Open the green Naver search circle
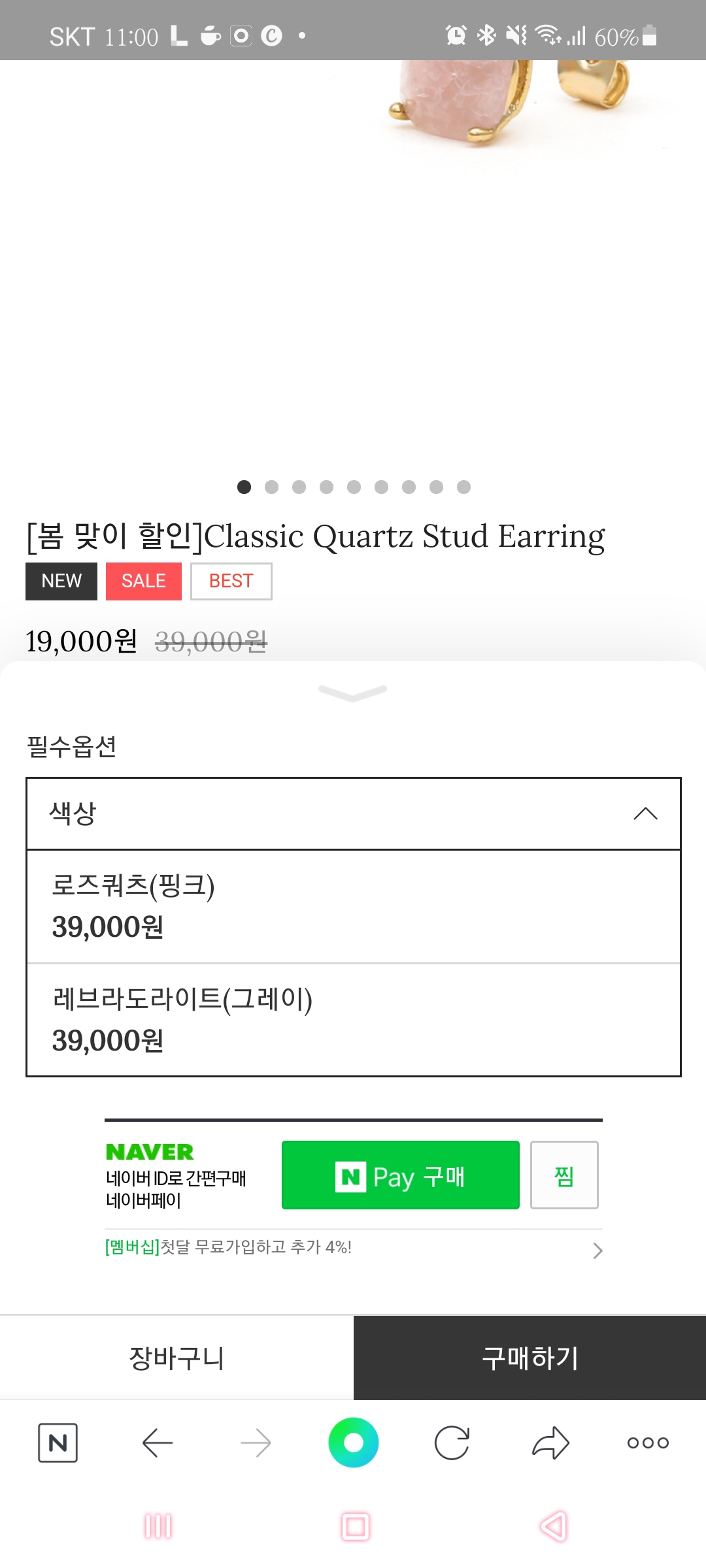706x1568 pixels. [353, 1443]
